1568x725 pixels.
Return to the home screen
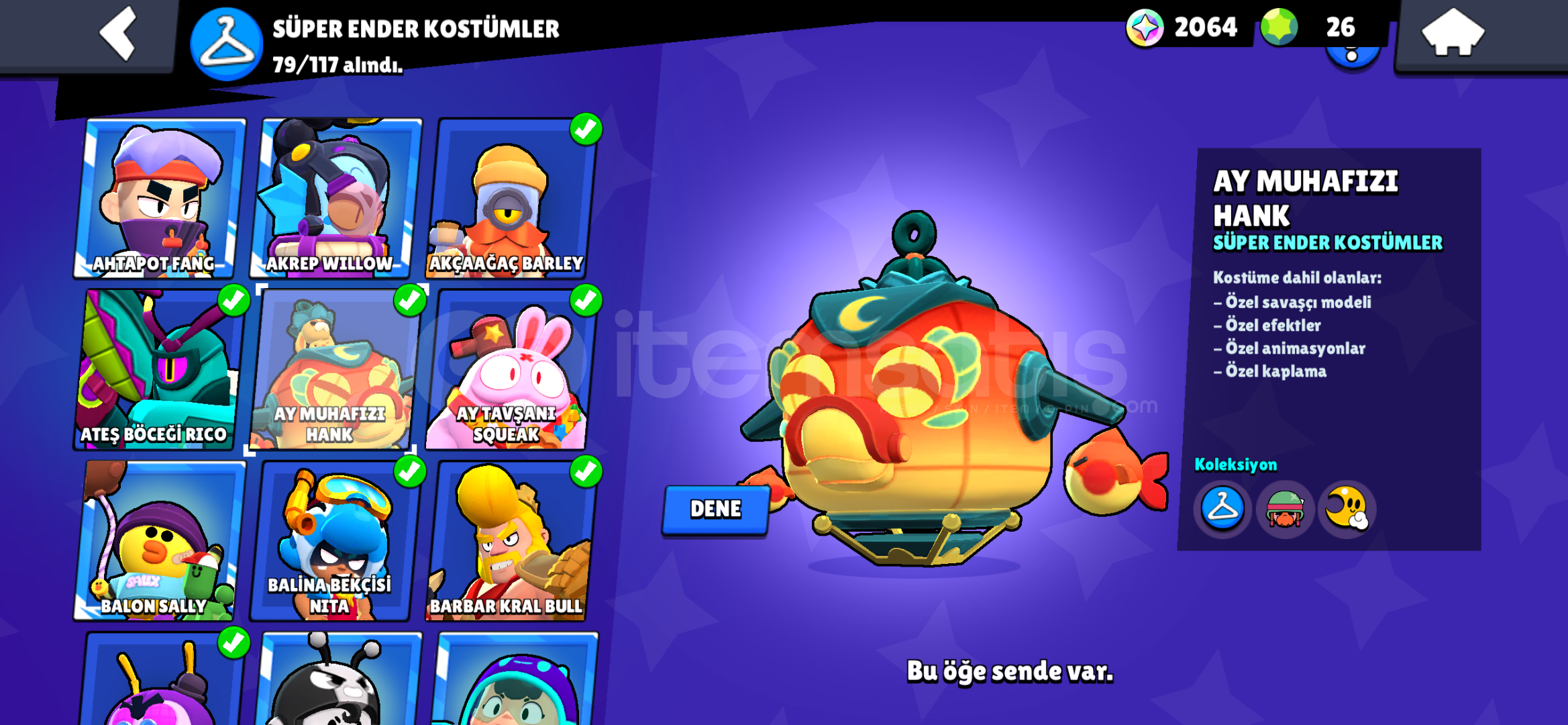(1453, 34)
